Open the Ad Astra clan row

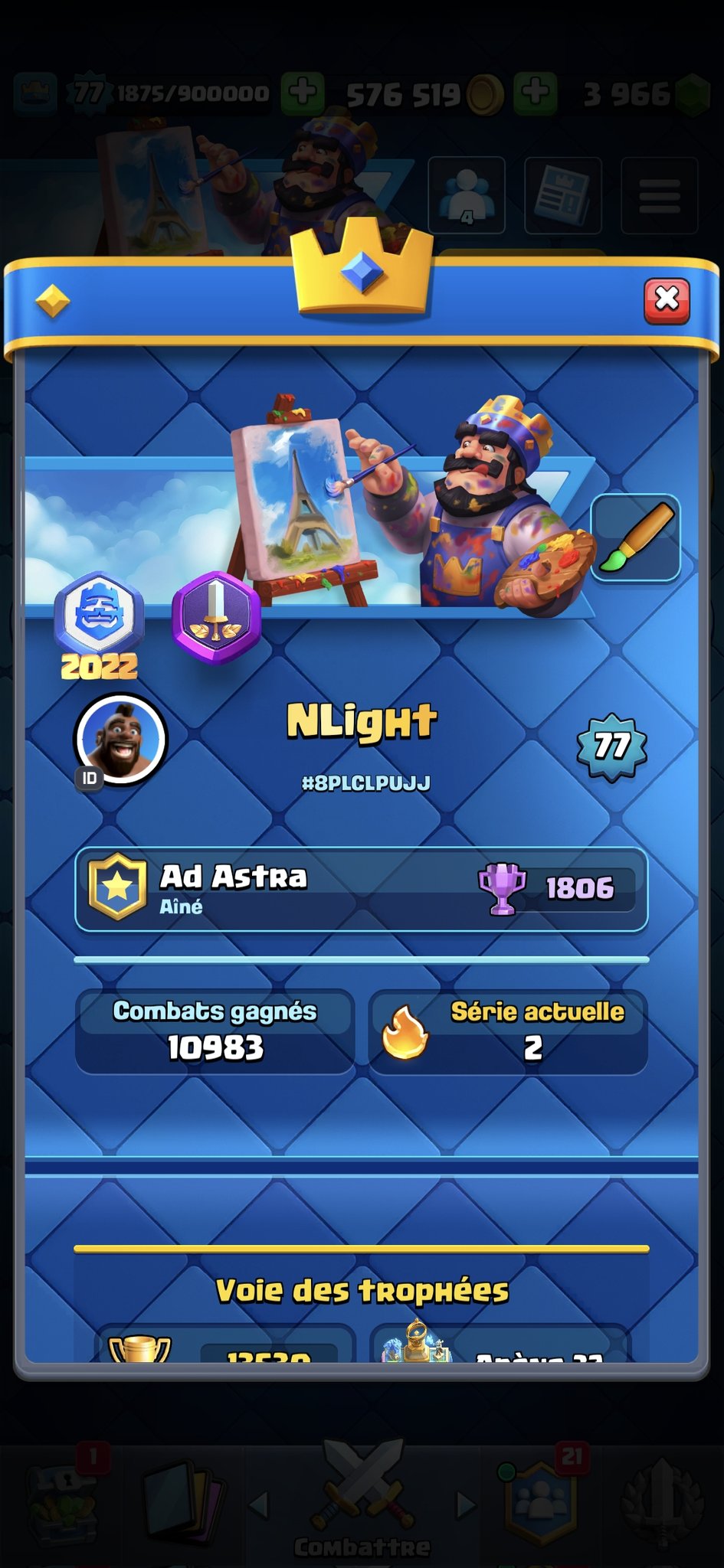tap(361, 890)
